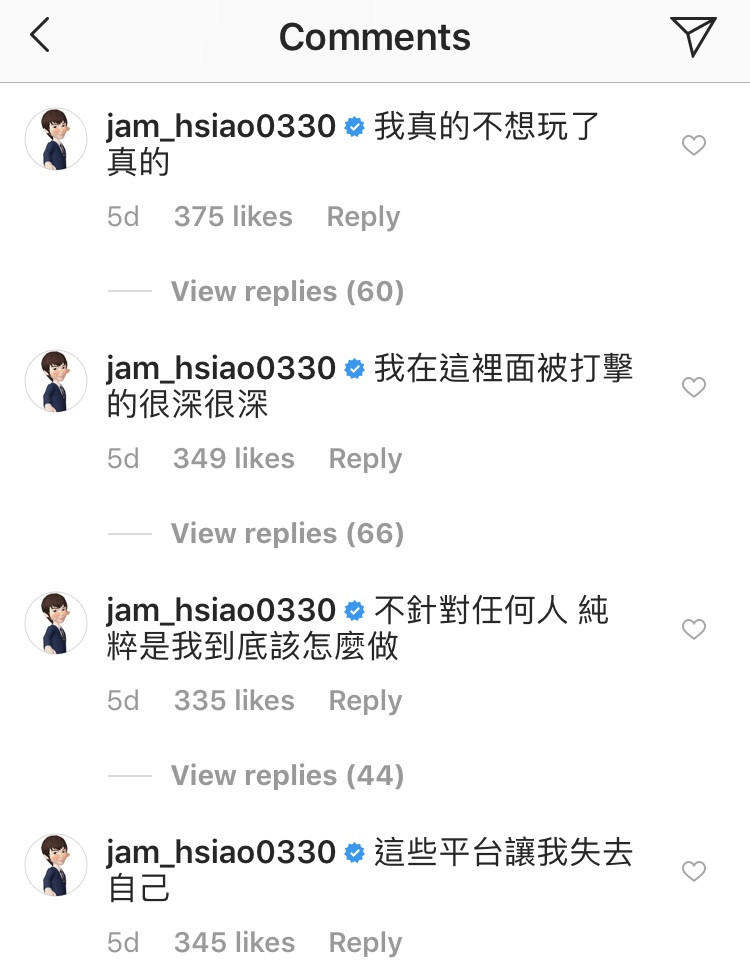
Task: Reply to the comment with 349 likes
Action: coord(365,459)
